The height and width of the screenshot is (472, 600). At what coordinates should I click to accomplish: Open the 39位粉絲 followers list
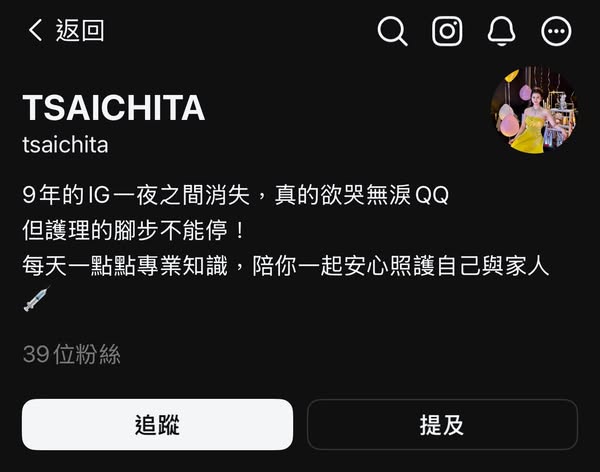(x=72, y=354)
